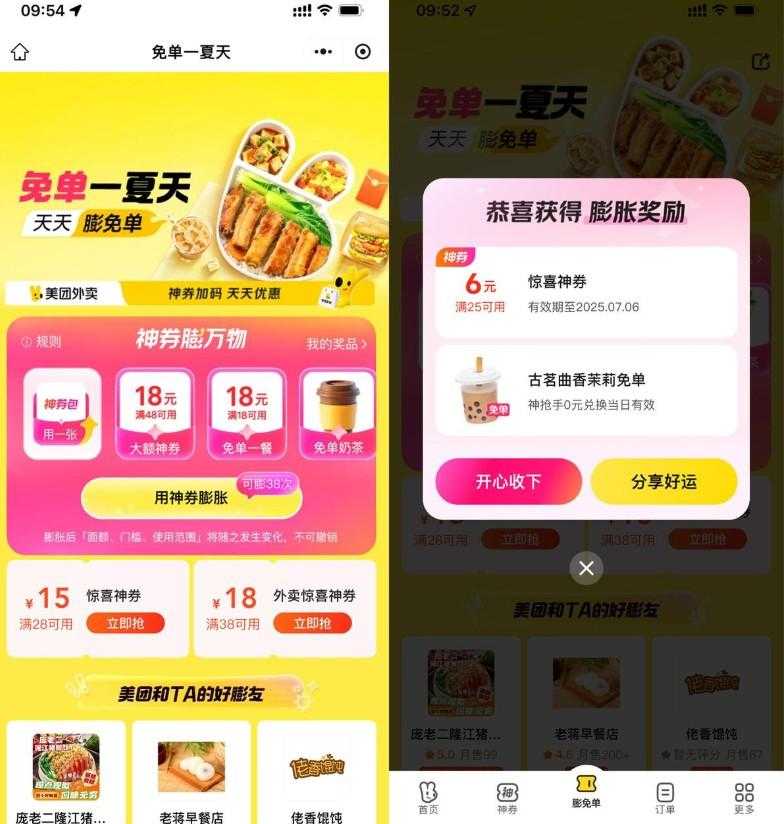784x824 pixels.
Task: Switch to the 首页 tab
Action: (428, 797)
